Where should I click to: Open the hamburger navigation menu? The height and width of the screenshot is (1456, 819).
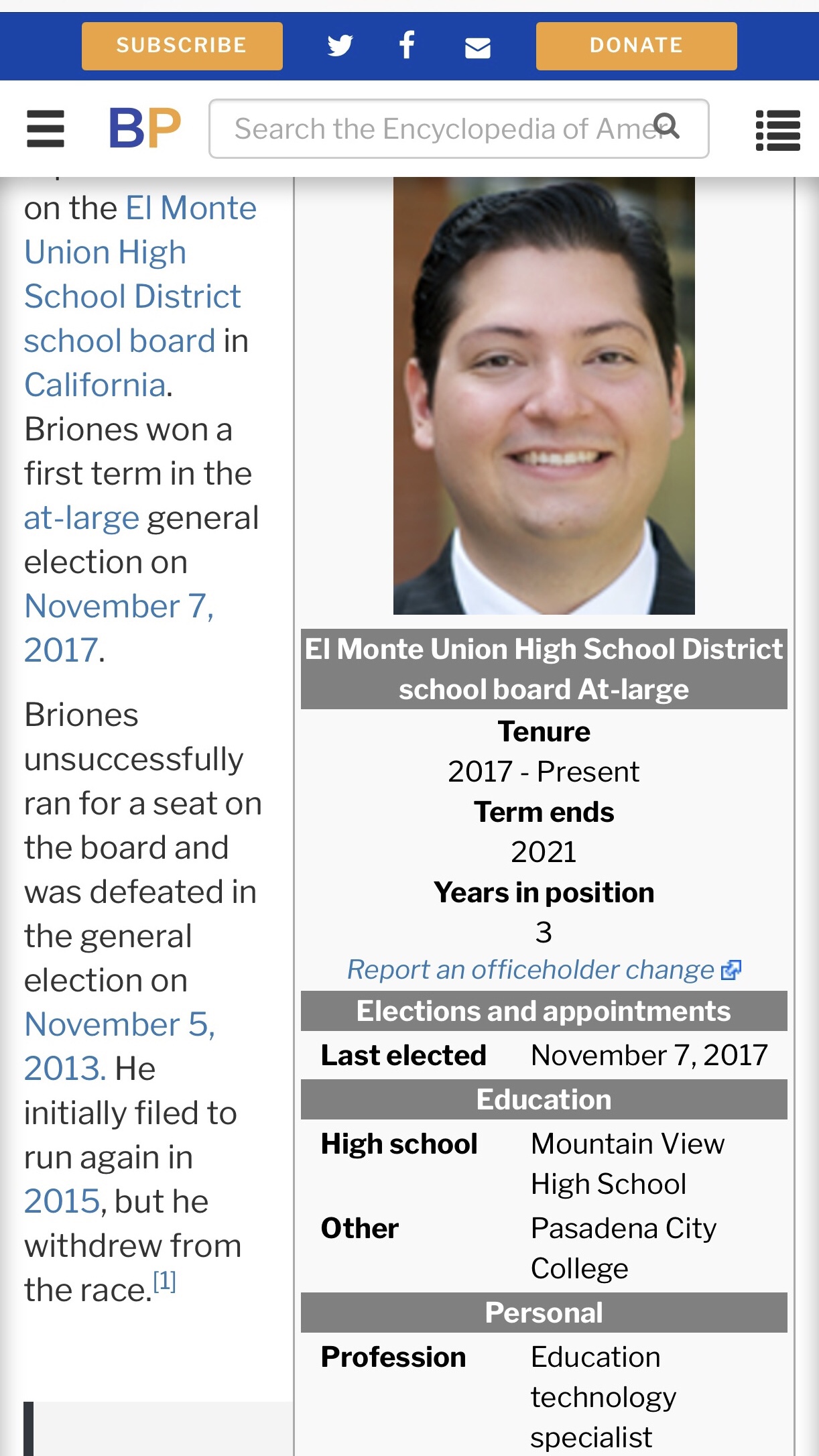tap(46, 129)
